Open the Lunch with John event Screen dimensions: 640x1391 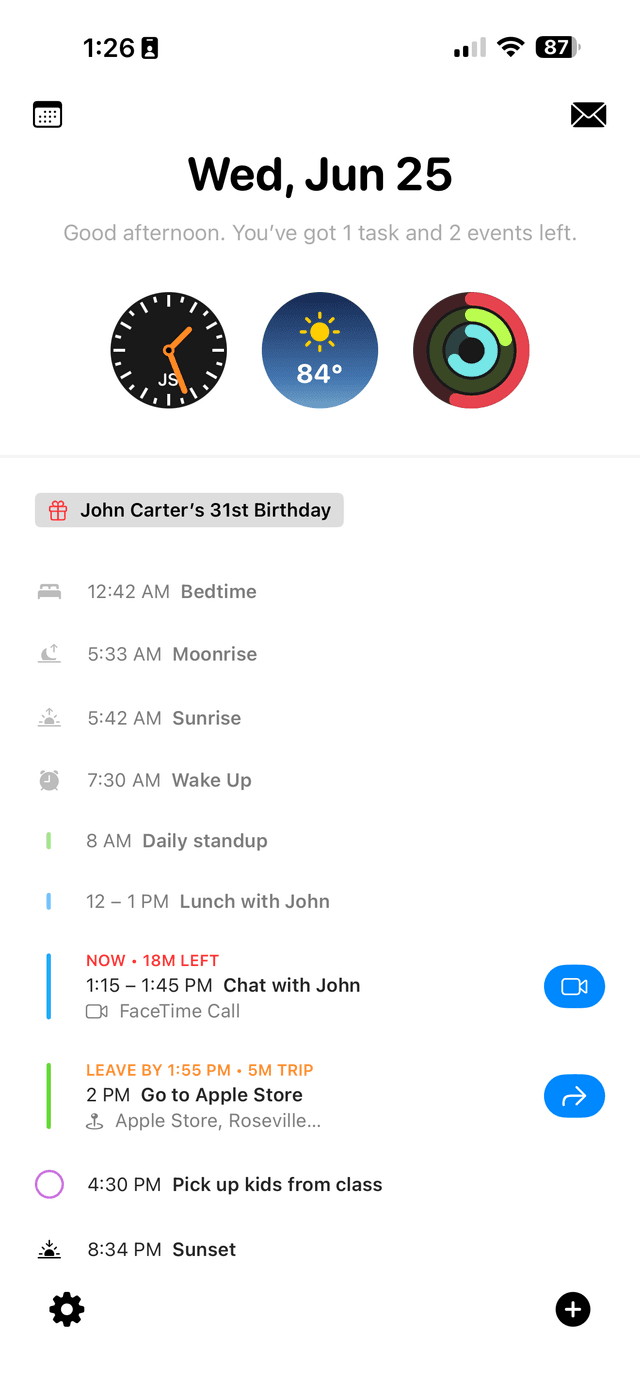click(254, 901)
